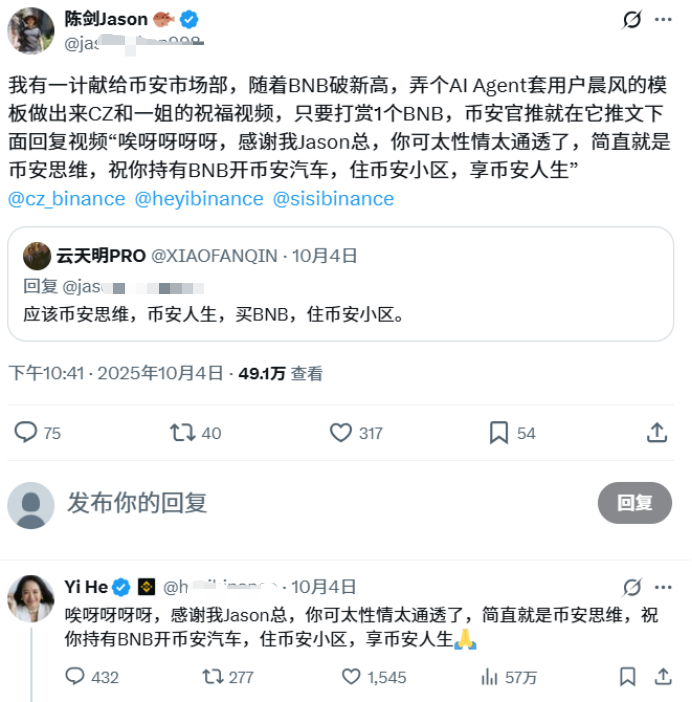Like 陈剑Jason's post with 317 likes
This screenshot has height=702, width=692.
pos(341,432)
